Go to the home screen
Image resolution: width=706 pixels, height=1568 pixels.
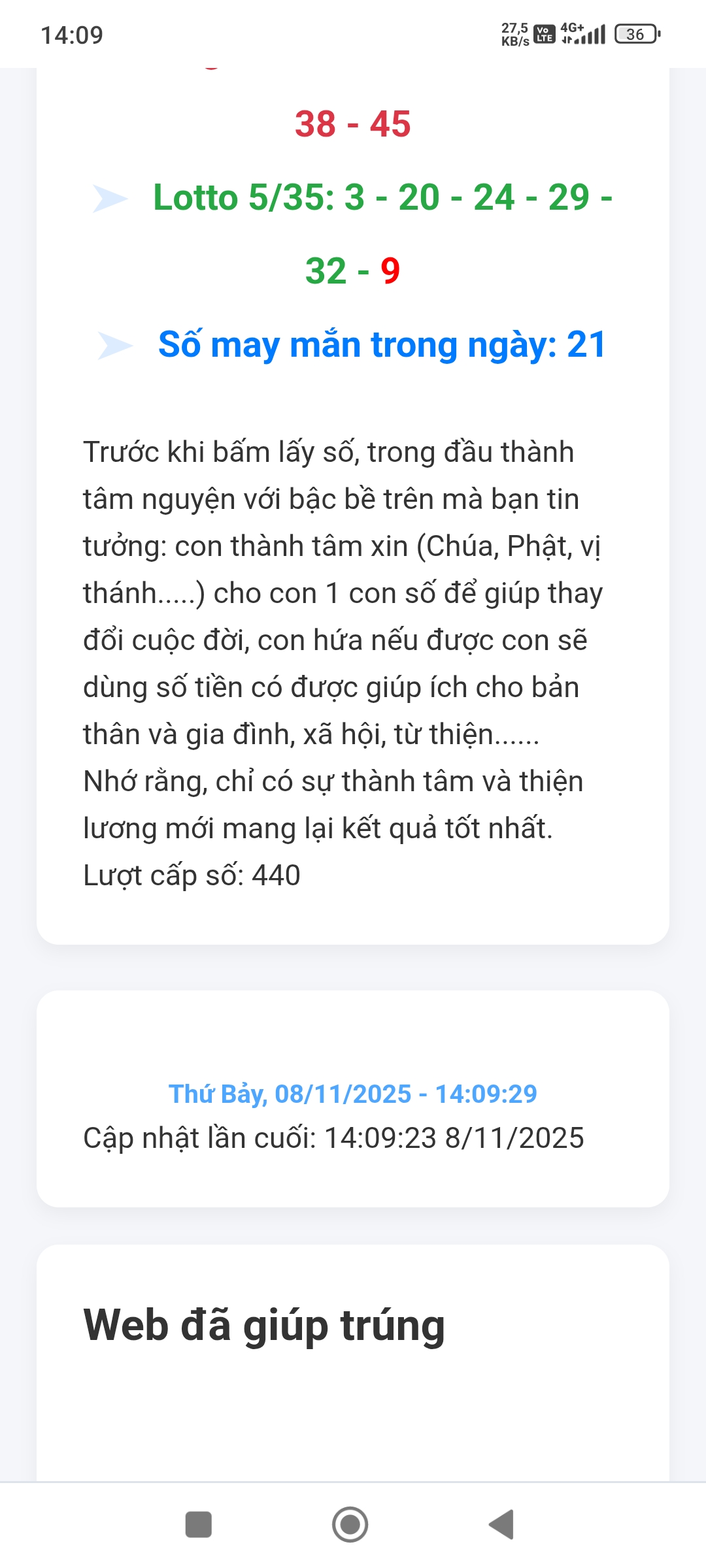(350, 1525)
